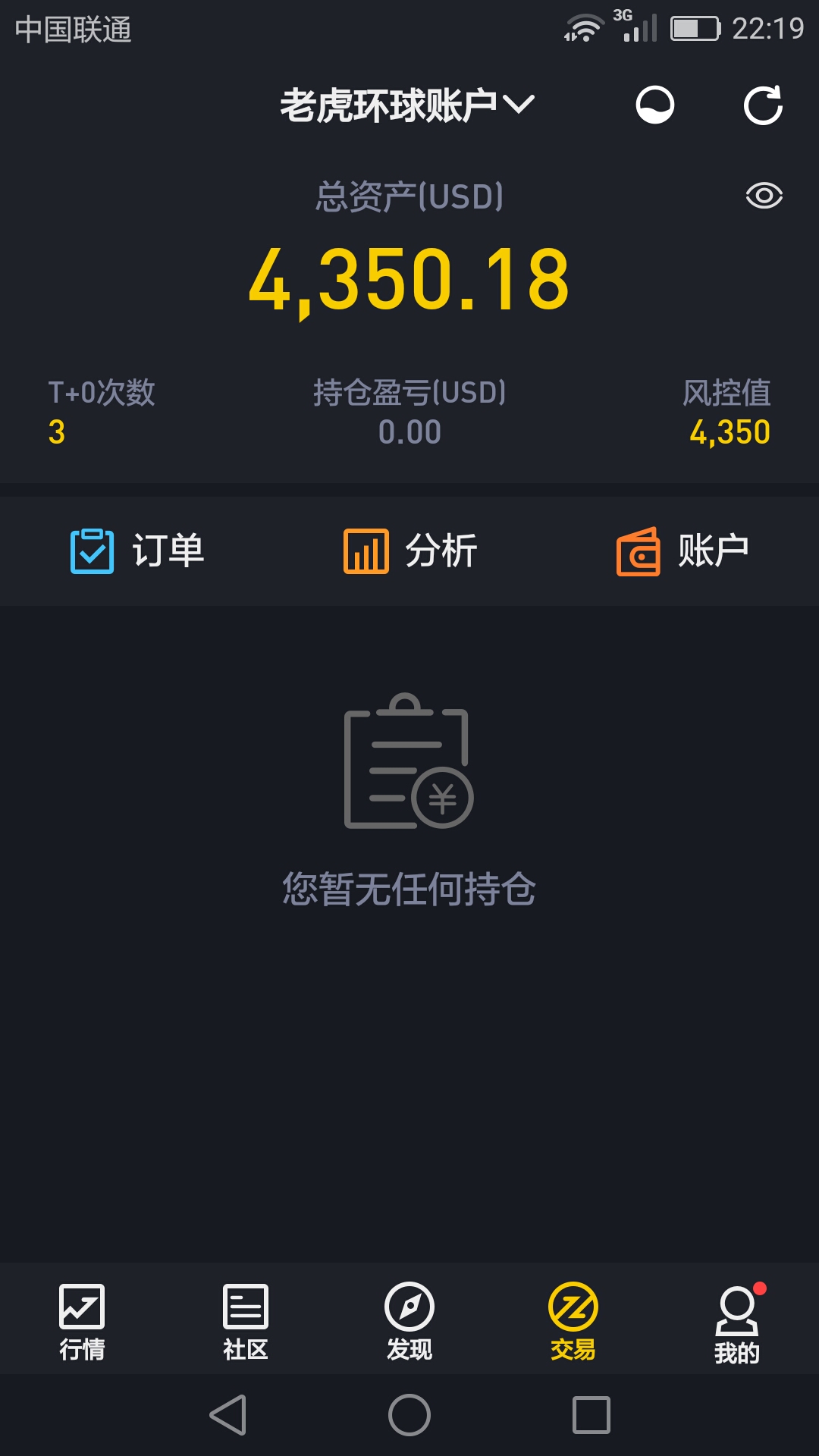819x1456 pixels.
Task: Switch to the 发现 tab
Action: pos(409,1321)
